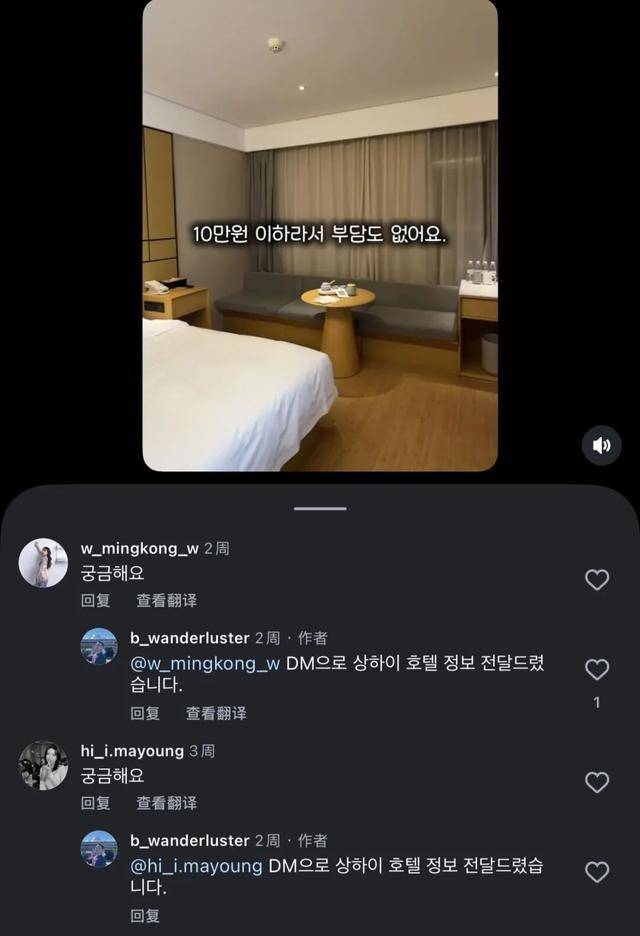640x936 pixels.
Task: Reply to w_mingkong_w's comment
Action: [x=95, y=601]
